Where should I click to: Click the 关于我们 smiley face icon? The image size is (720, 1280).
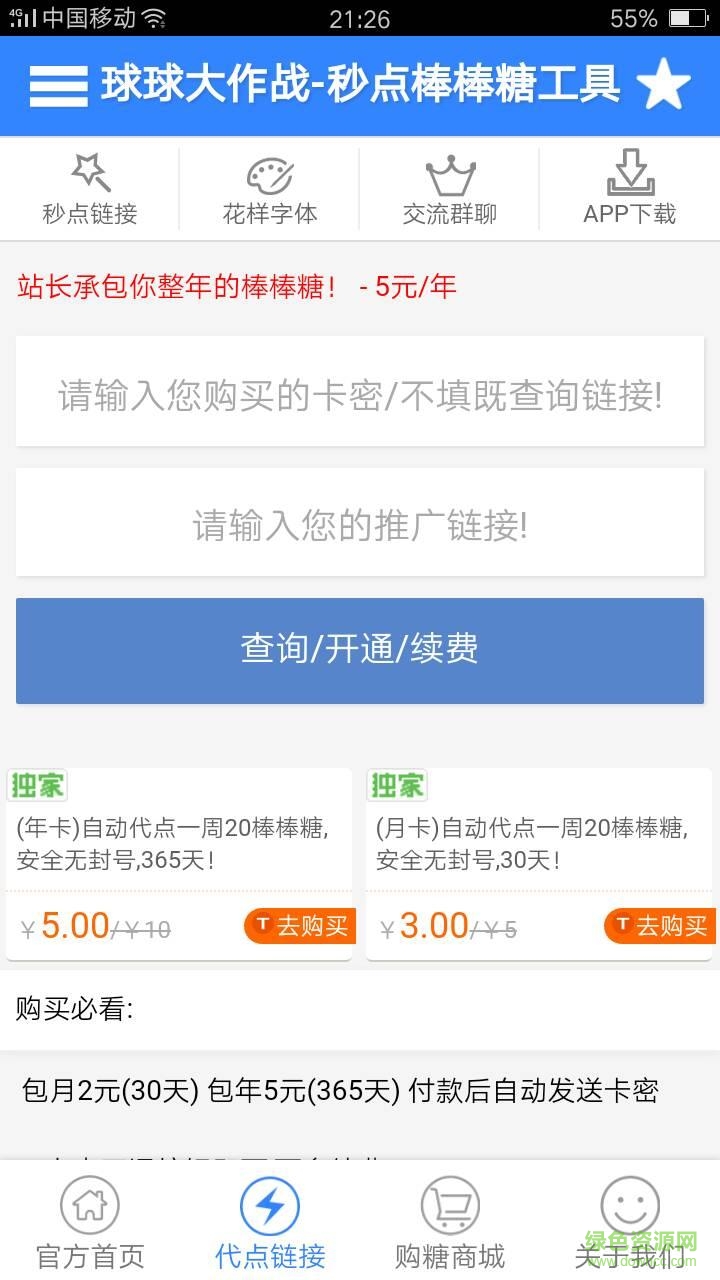pos(629,1205)
